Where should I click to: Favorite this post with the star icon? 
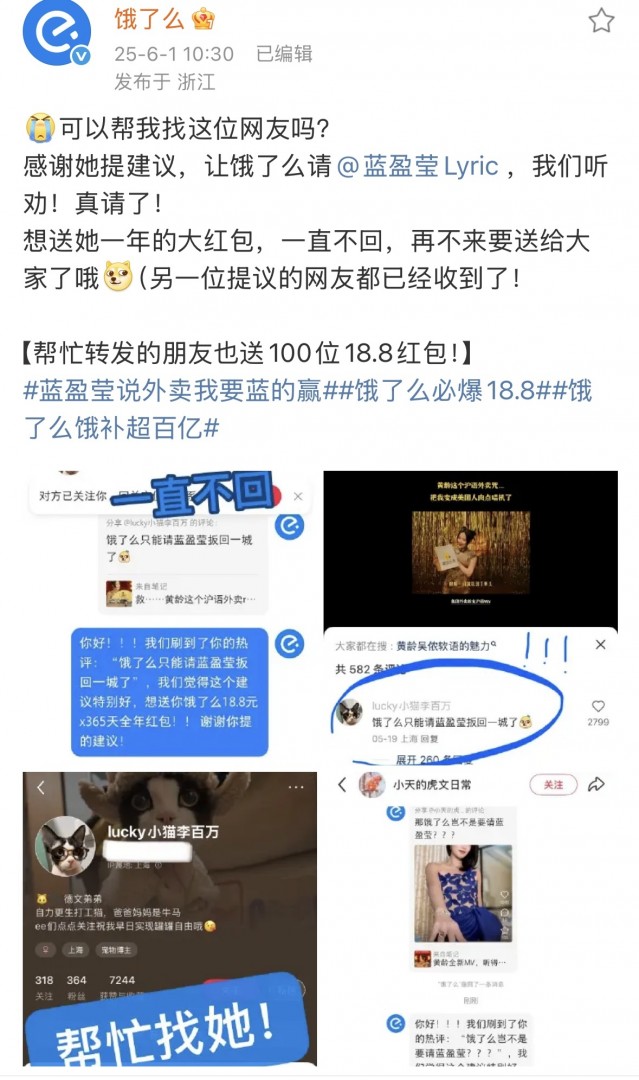(x=601, y=21)
